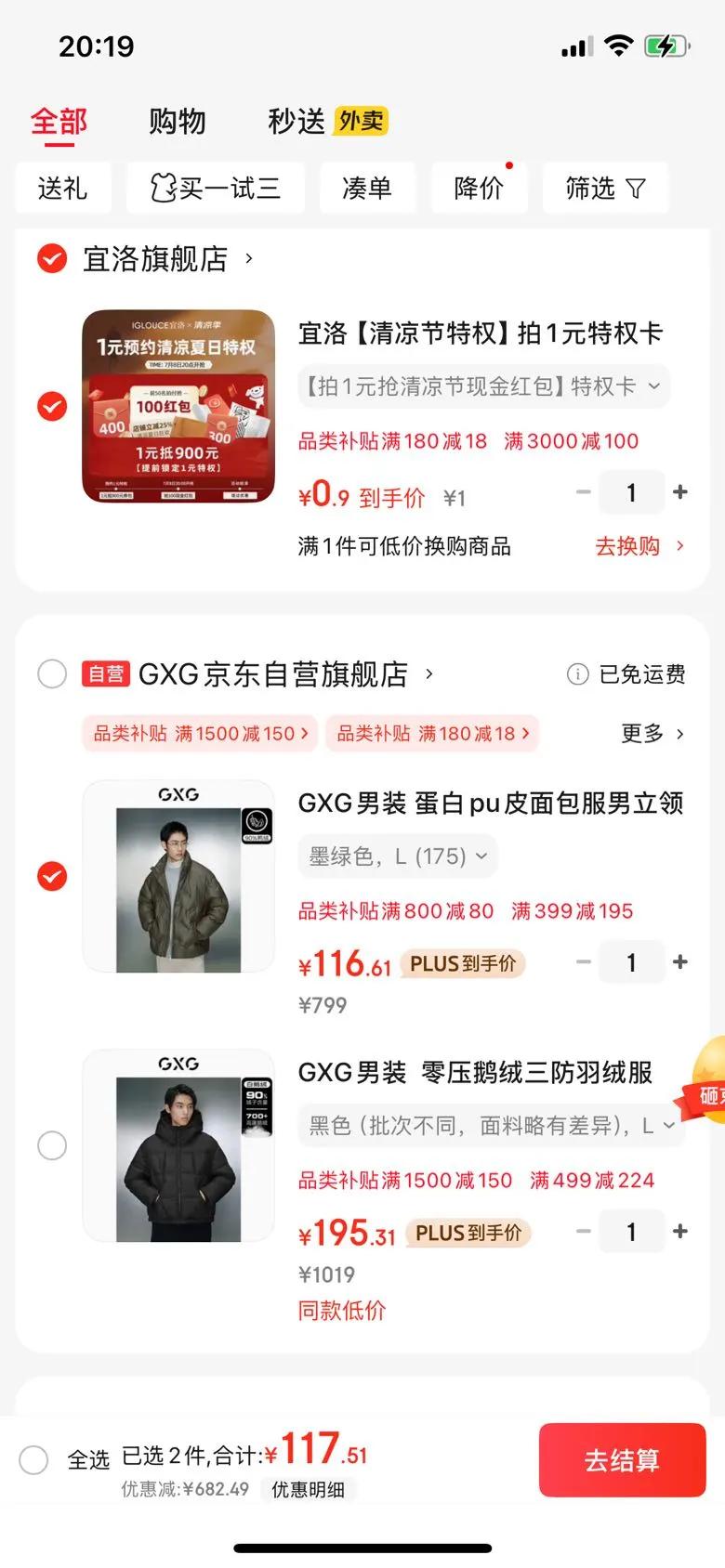Select the GXG 零压鹅绒三防羽绒服 item
This screenshot has width=725, height=1568.
[x=52, y=1145]
